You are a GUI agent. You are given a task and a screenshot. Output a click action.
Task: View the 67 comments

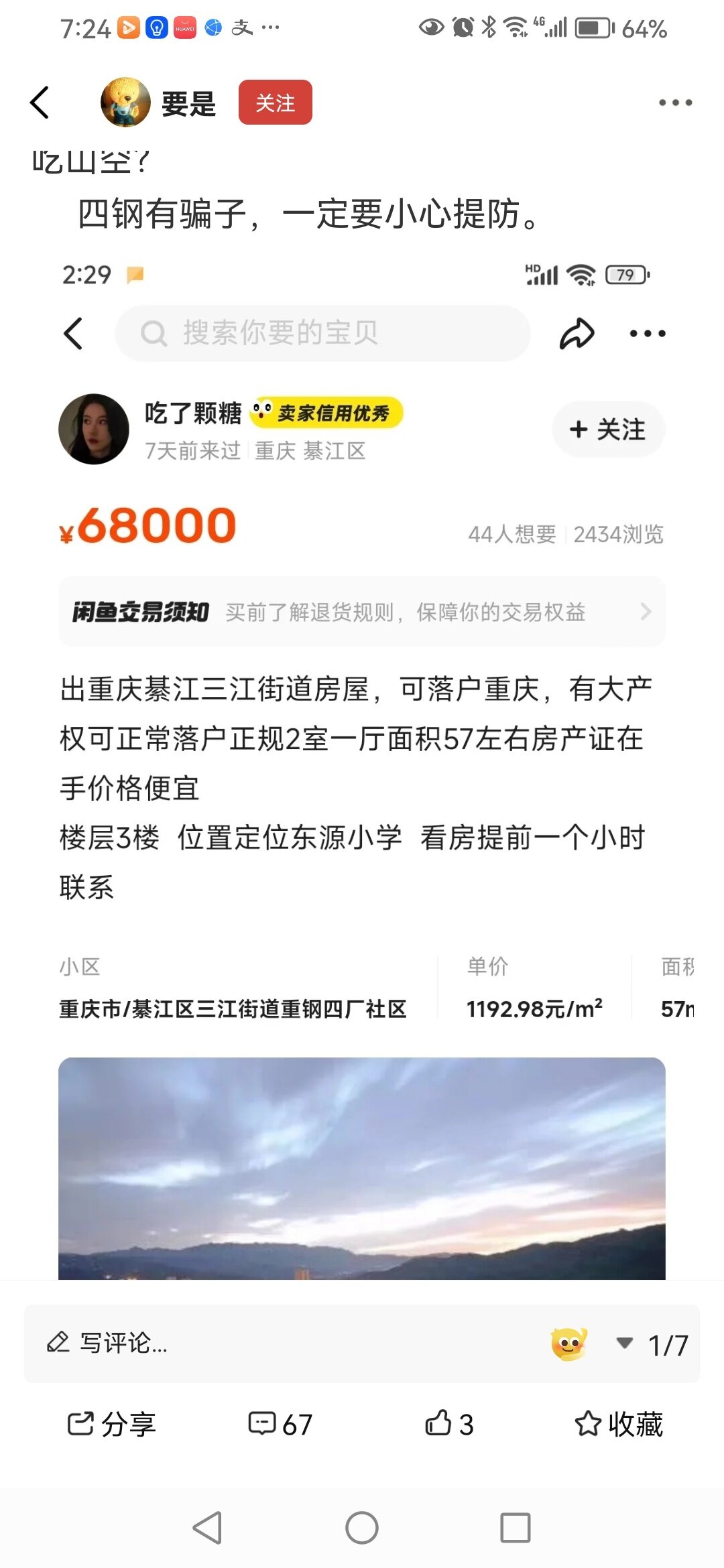280,1423
